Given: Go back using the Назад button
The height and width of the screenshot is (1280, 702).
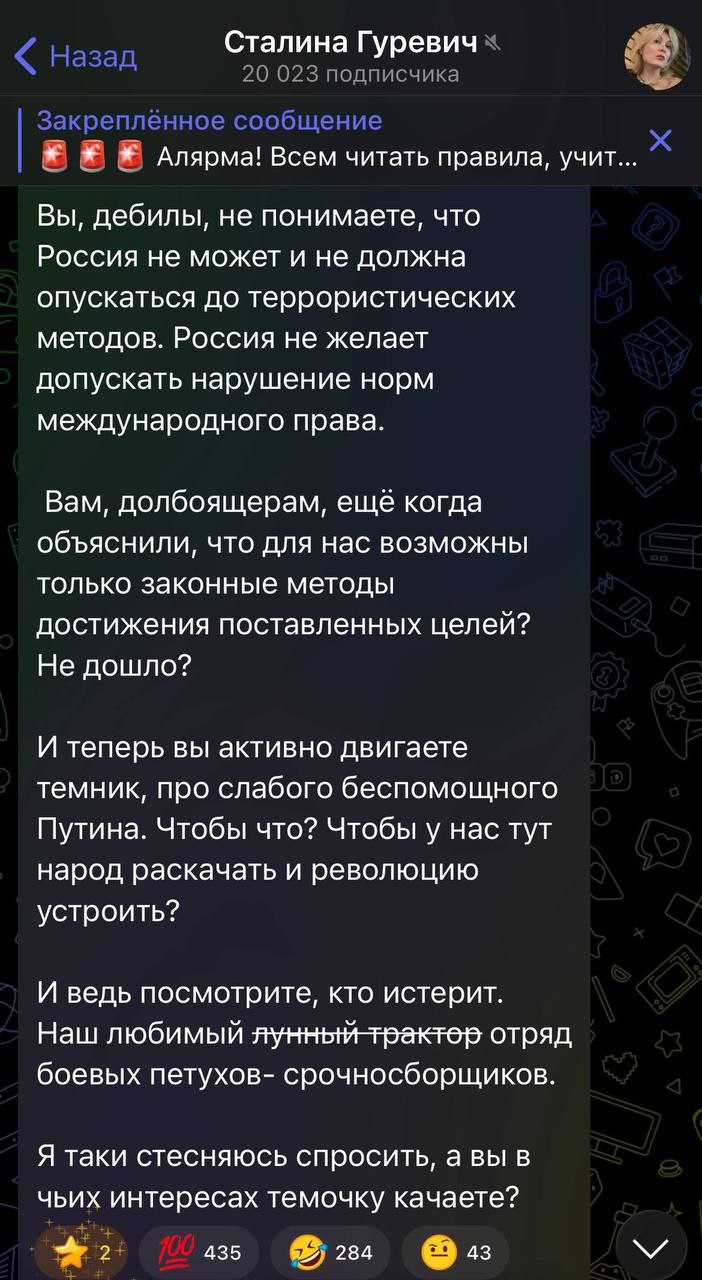Looking at the screenshot, I should (x=76, y=56).
